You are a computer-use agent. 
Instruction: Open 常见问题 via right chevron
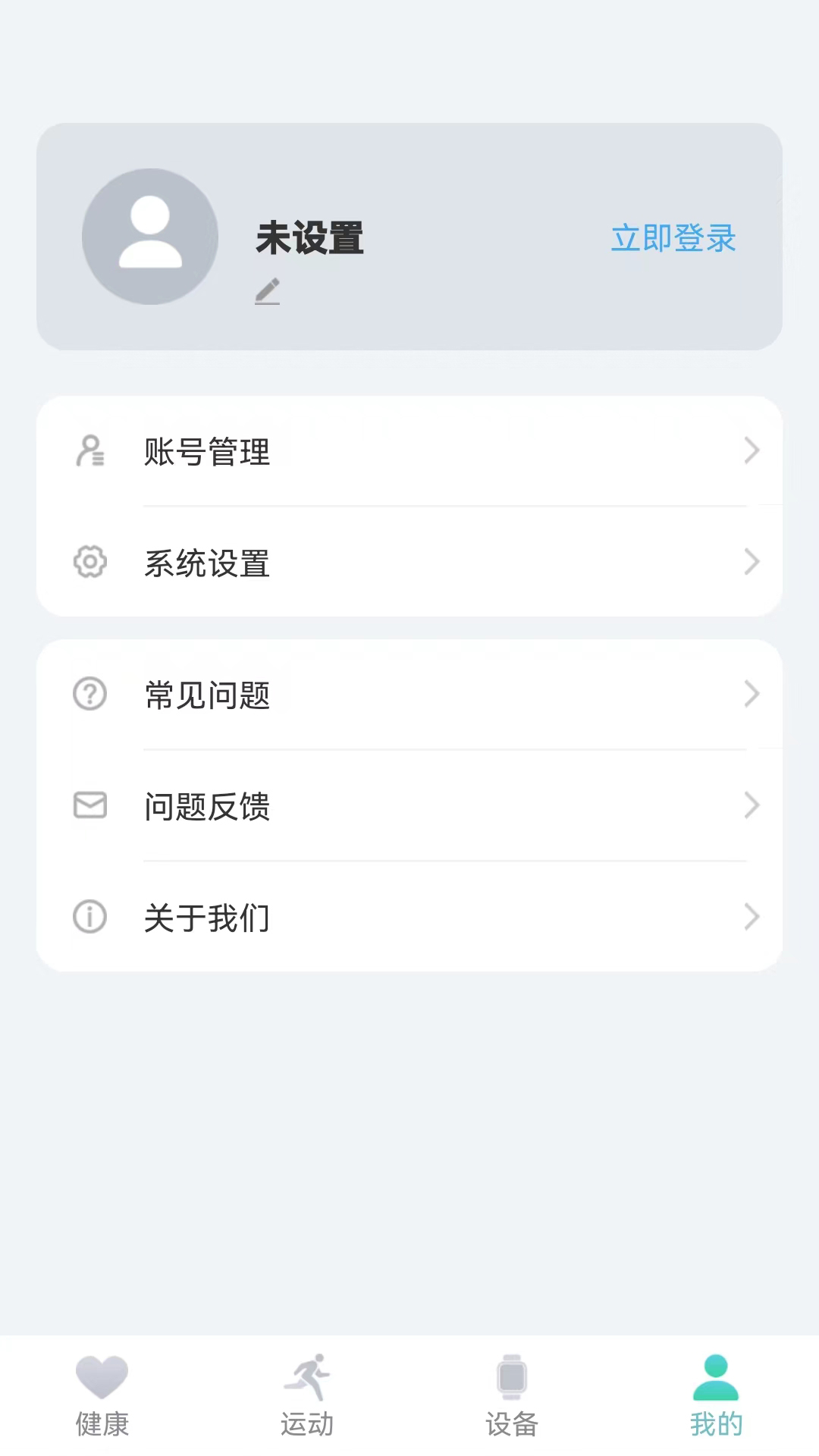[752, 694]
